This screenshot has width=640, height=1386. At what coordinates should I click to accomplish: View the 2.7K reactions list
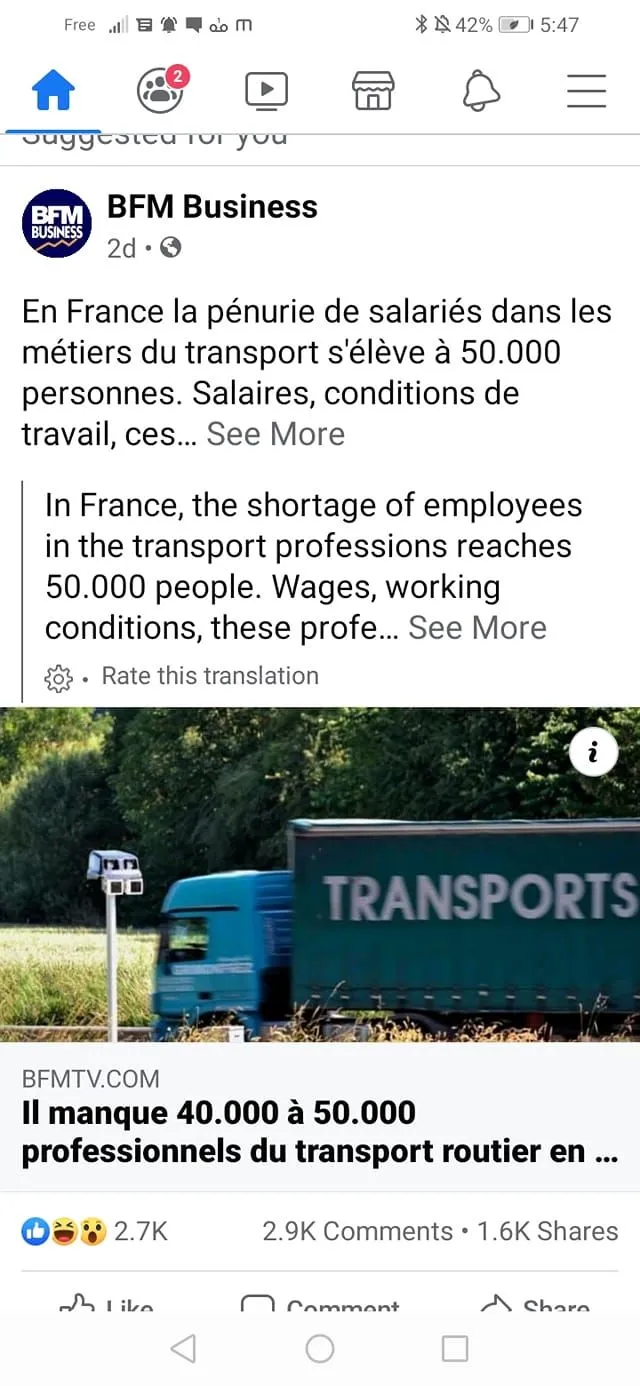click(96, 1231)
